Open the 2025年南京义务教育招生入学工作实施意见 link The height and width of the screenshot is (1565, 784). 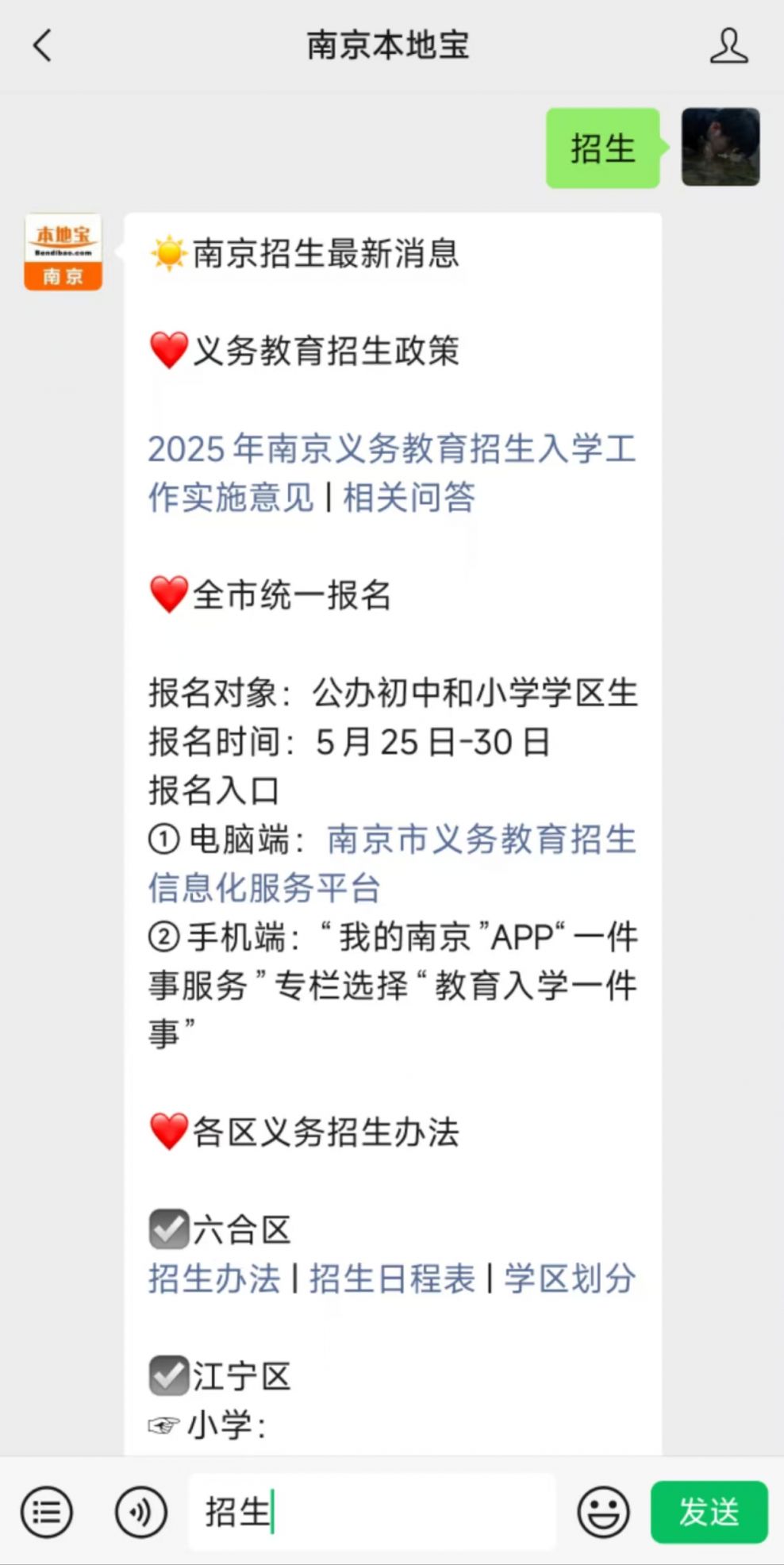(391, 473)
